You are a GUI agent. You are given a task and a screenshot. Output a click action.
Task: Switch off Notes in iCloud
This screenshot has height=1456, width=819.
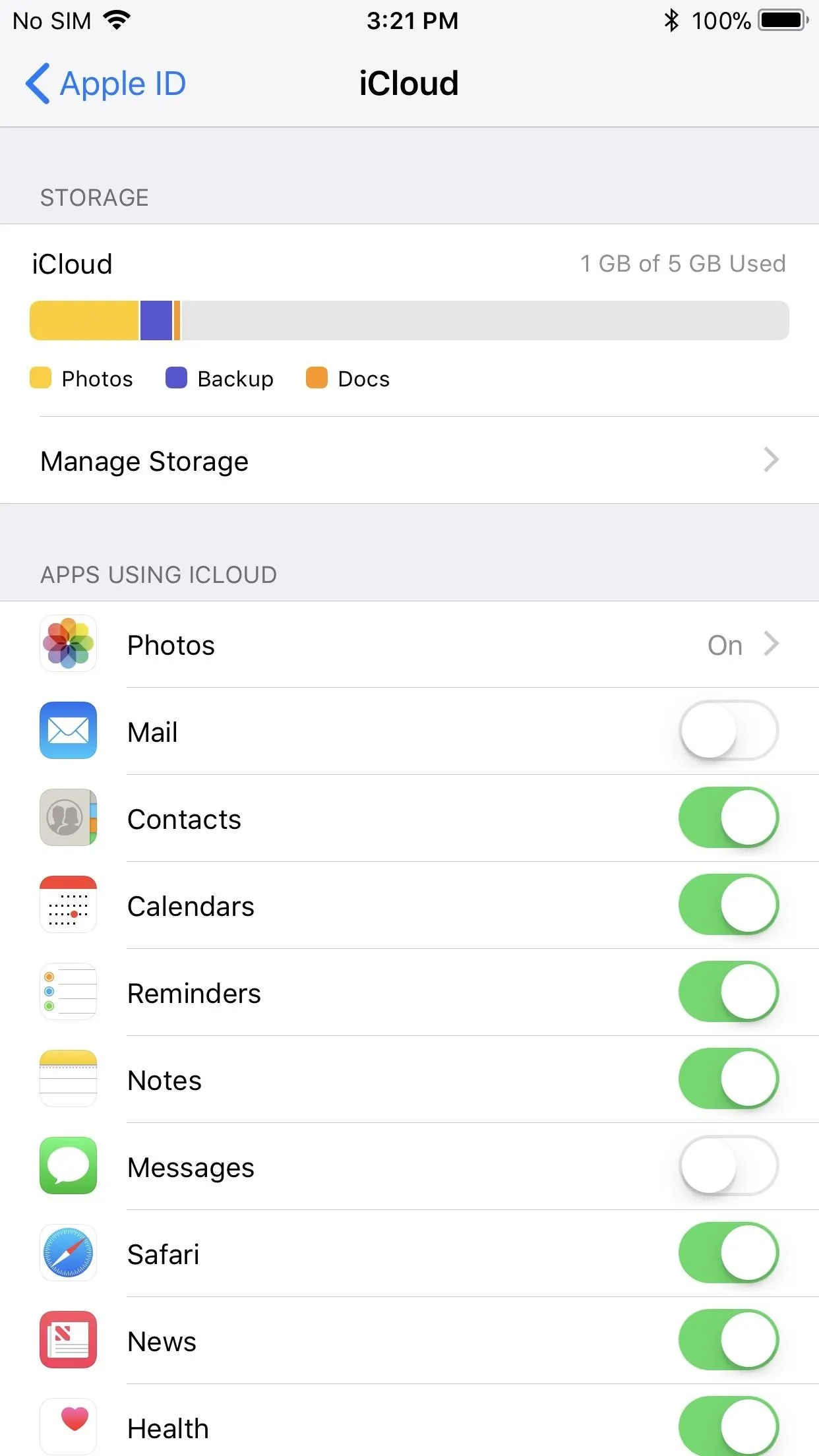tap(729, 1079)
